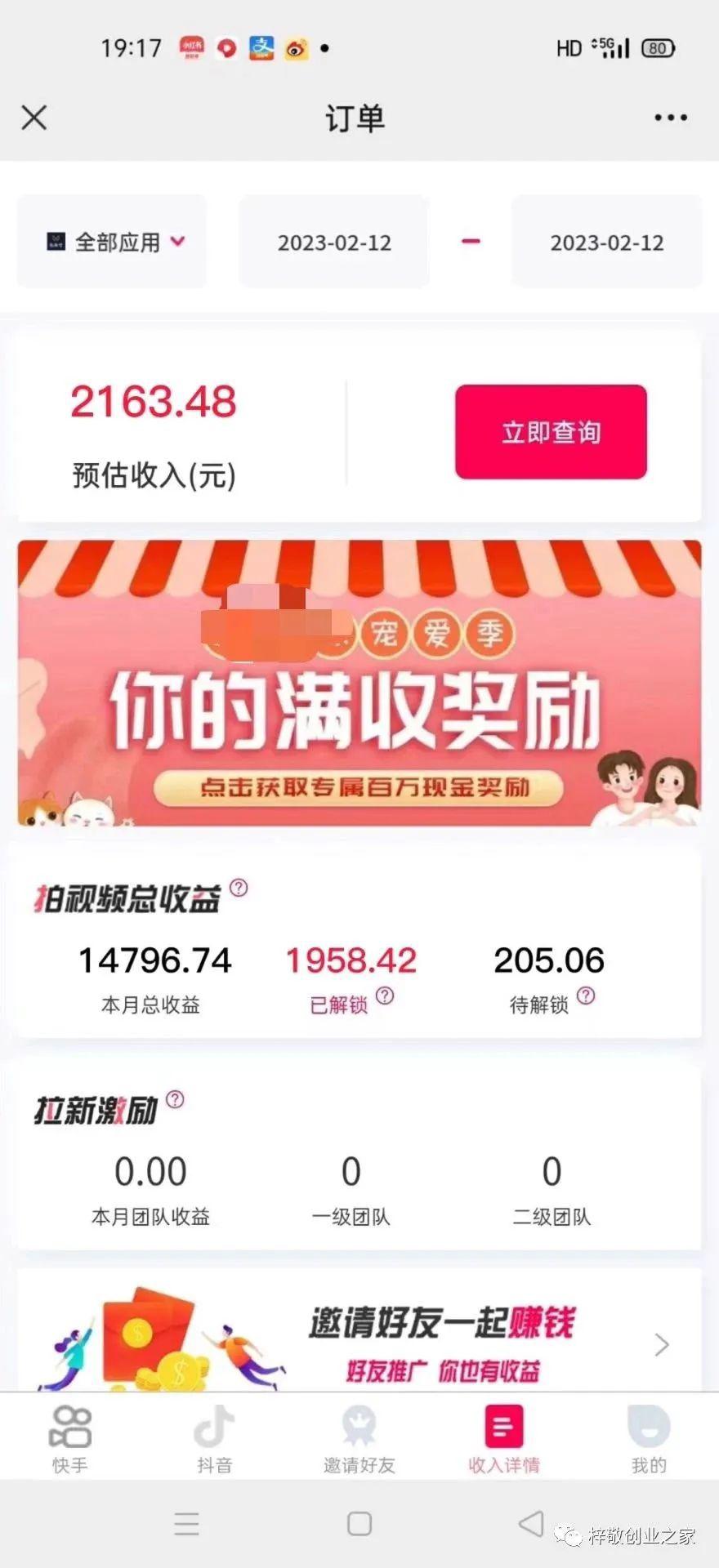Image resolution: width=719 pixels, height=1568 pixels.
Task: Show help for 拍视频总收益
Action: coord(239,888)
